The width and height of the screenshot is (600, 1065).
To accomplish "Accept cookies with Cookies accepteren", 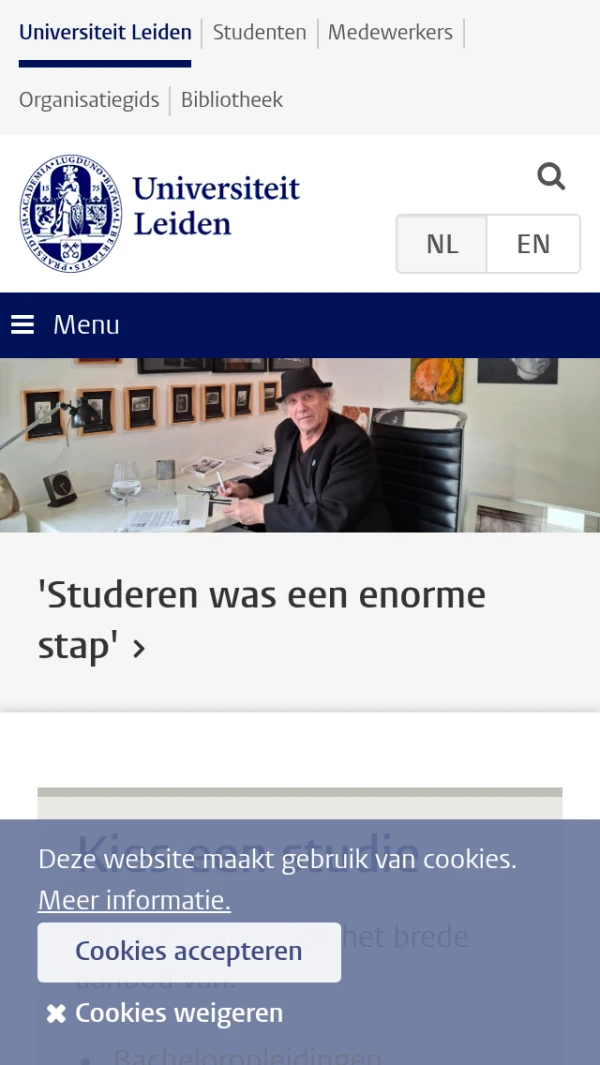I will click(189, 951).
